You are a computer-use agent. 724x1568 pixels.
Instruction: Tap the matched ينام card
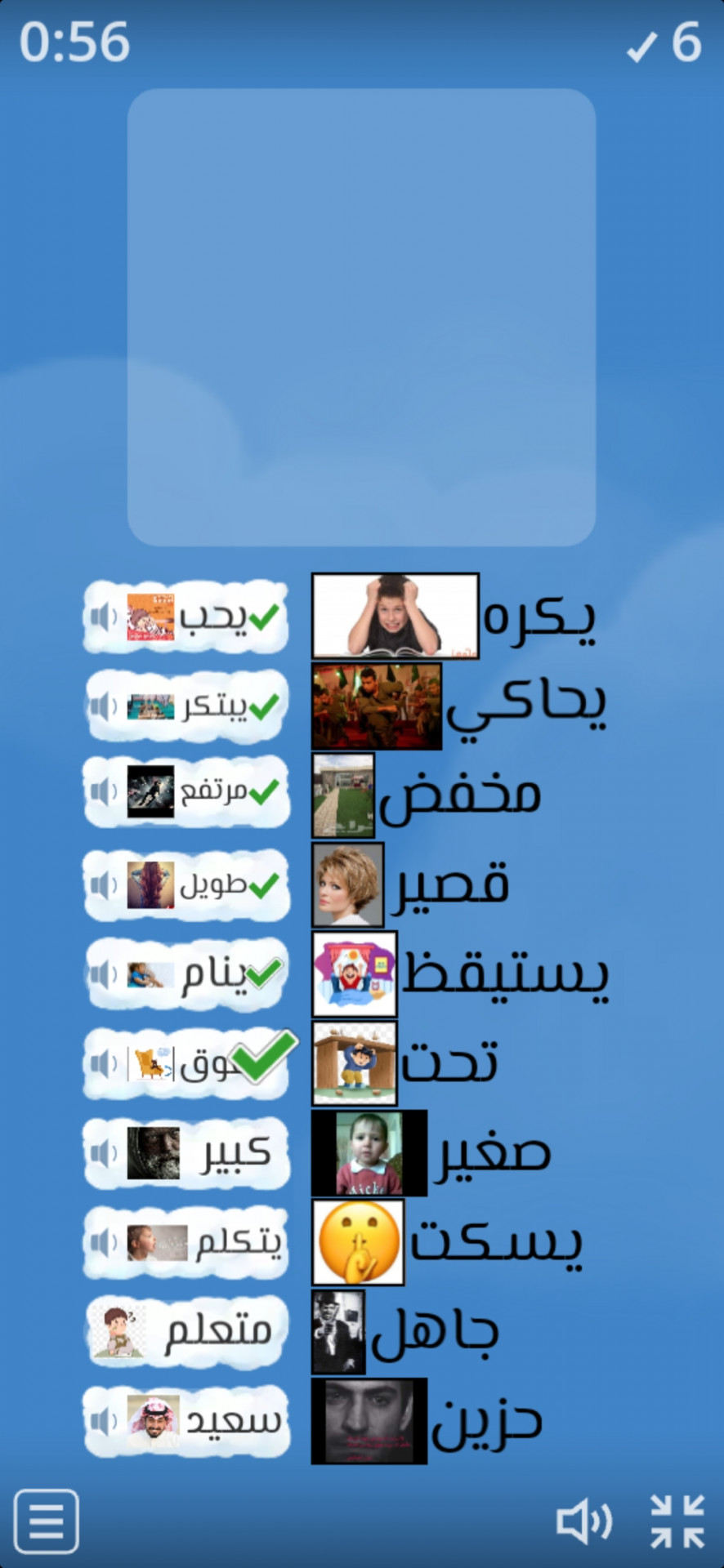click(188, 974)
